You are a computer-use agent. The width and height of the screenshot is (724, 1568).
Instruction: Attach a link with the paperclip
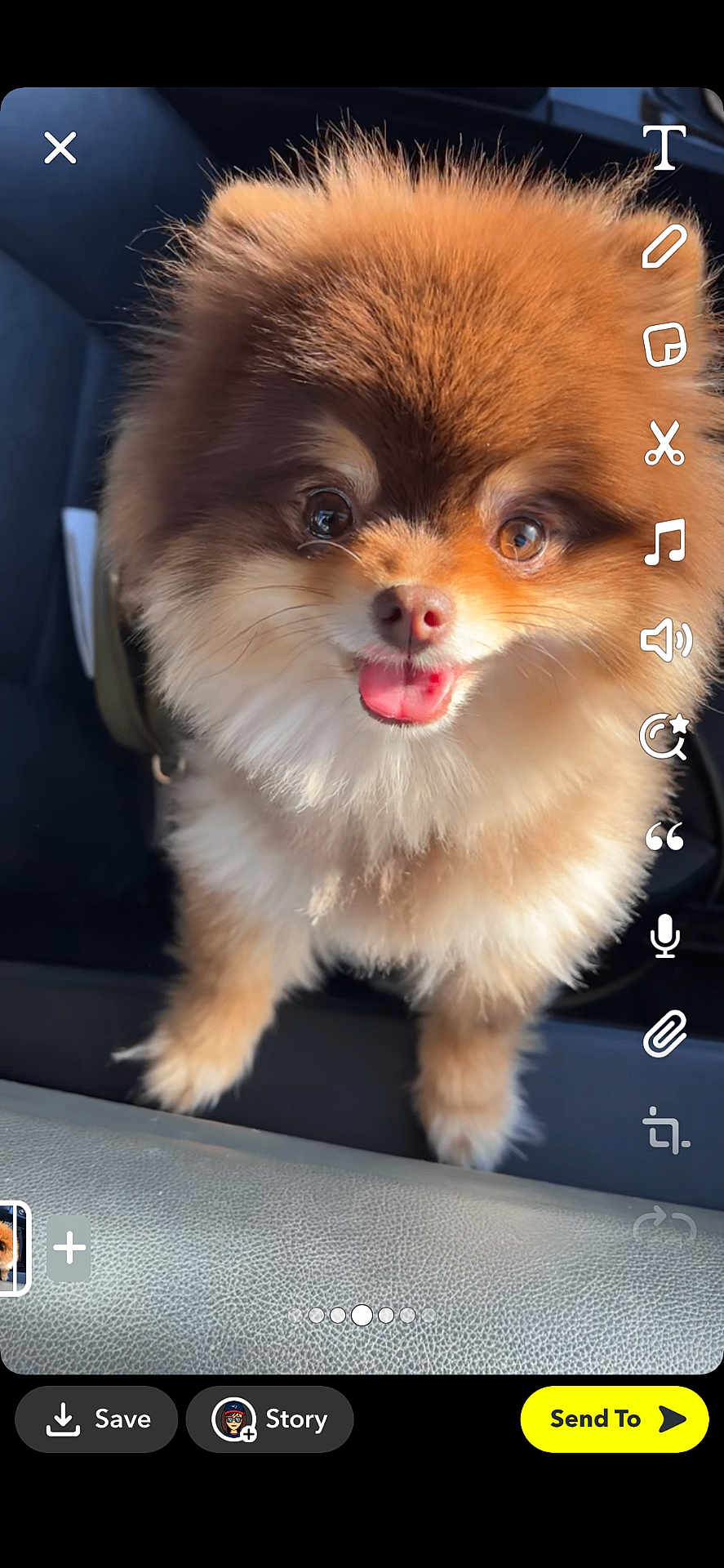point(664,1033)
